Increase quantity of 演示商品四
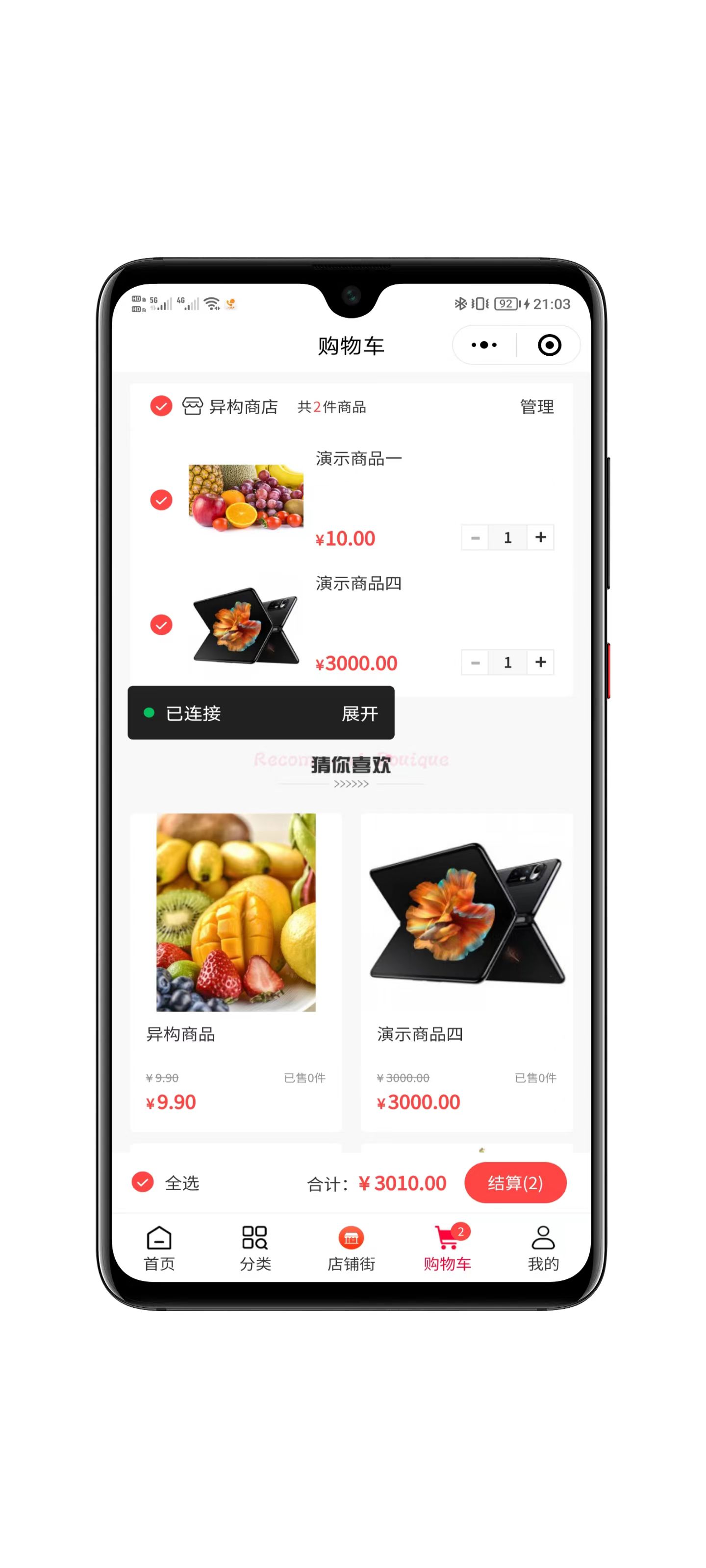 pyautogui.click(x=540, y=662)
